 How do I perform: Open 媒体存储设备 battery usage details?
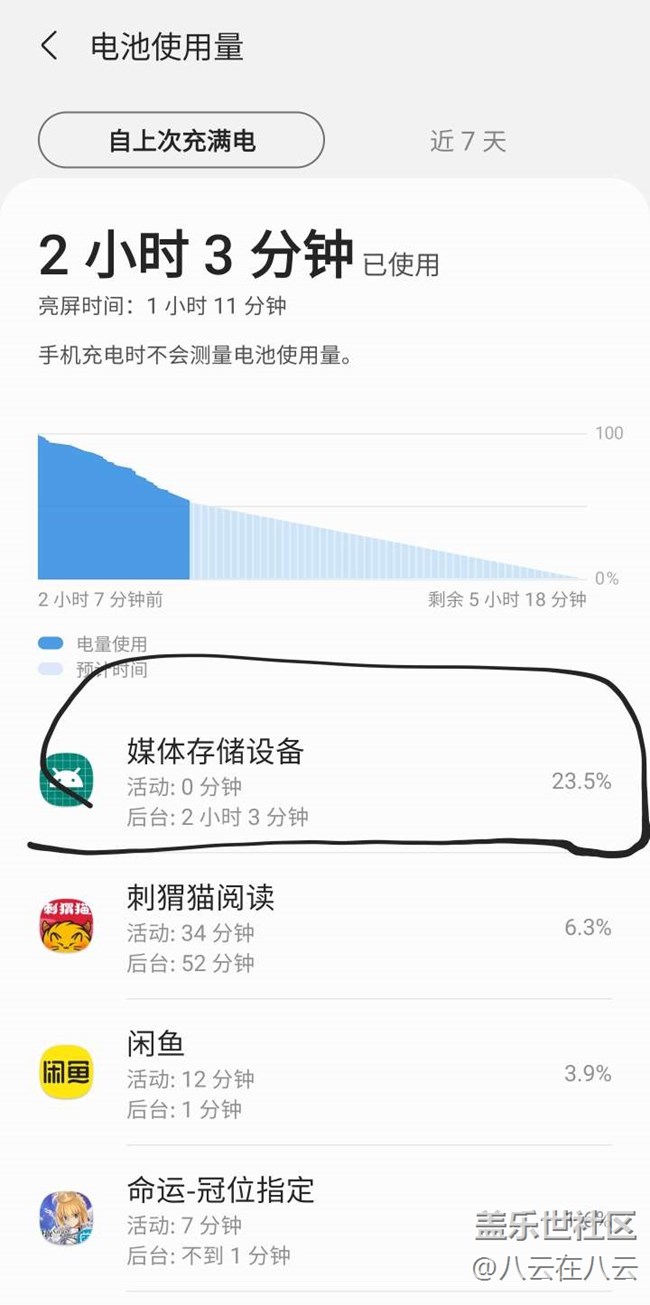(x=325, y=783)
